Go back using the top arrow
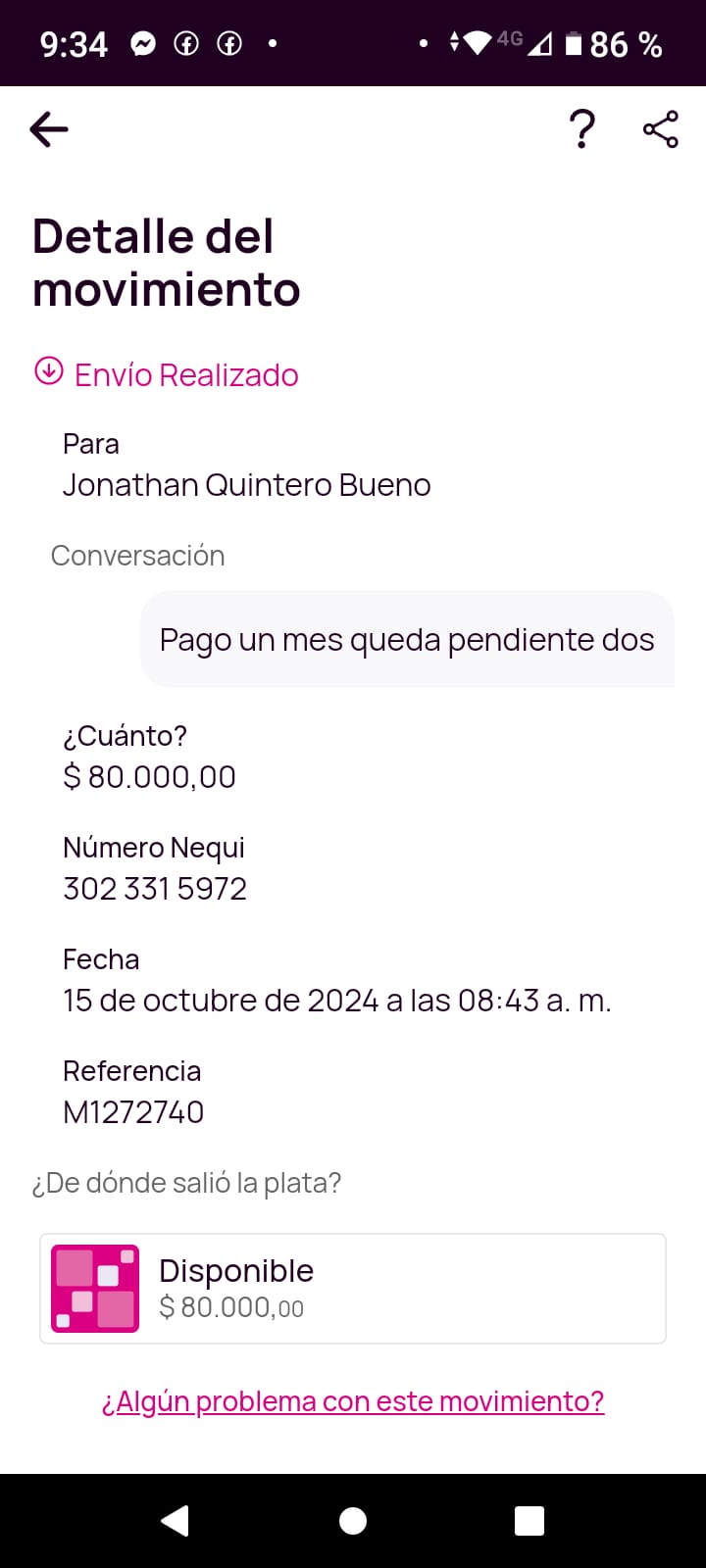Viewport: 706px width, 1568px height. tap(49, 128)
